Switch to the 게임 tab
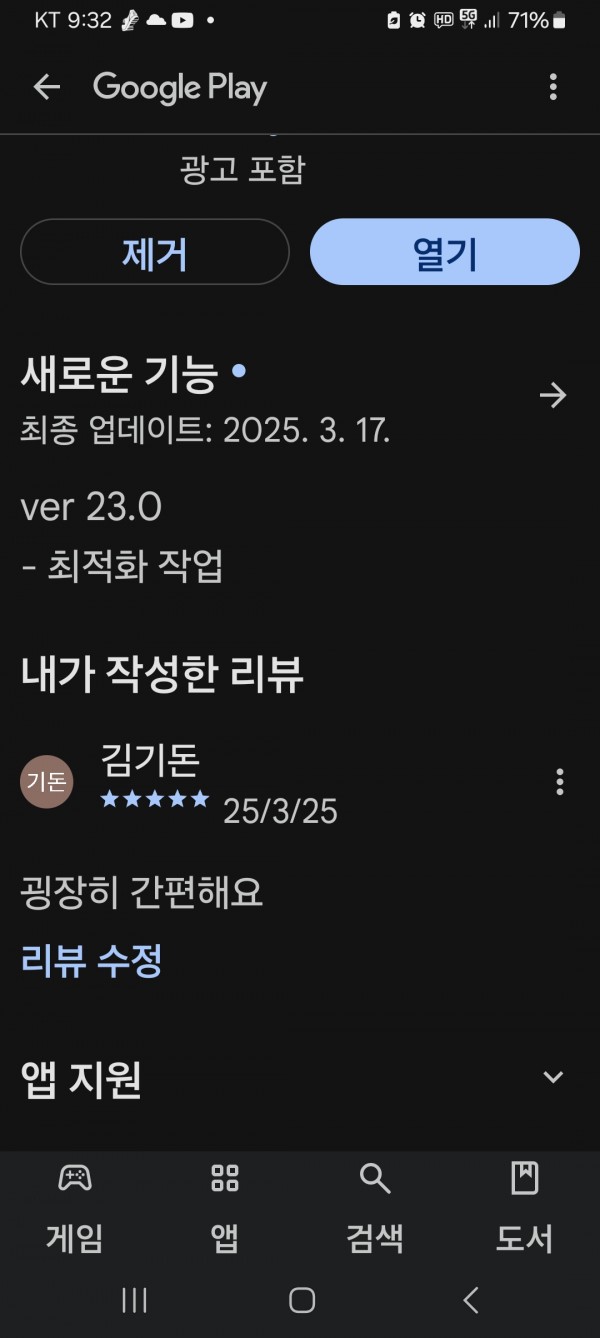600x1338 pixels. pos(75,1208)
